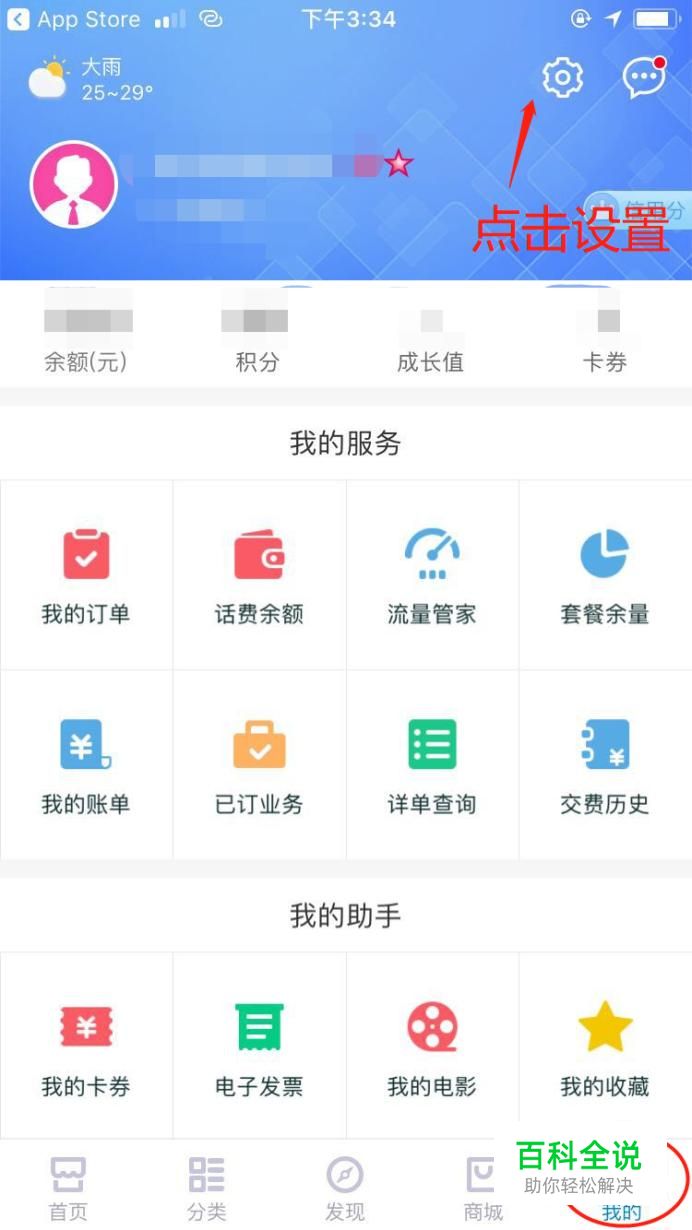Switch to the 首页 tab
The width and height of the screenshot is (692, 1230).
[x=68, y=1188]
